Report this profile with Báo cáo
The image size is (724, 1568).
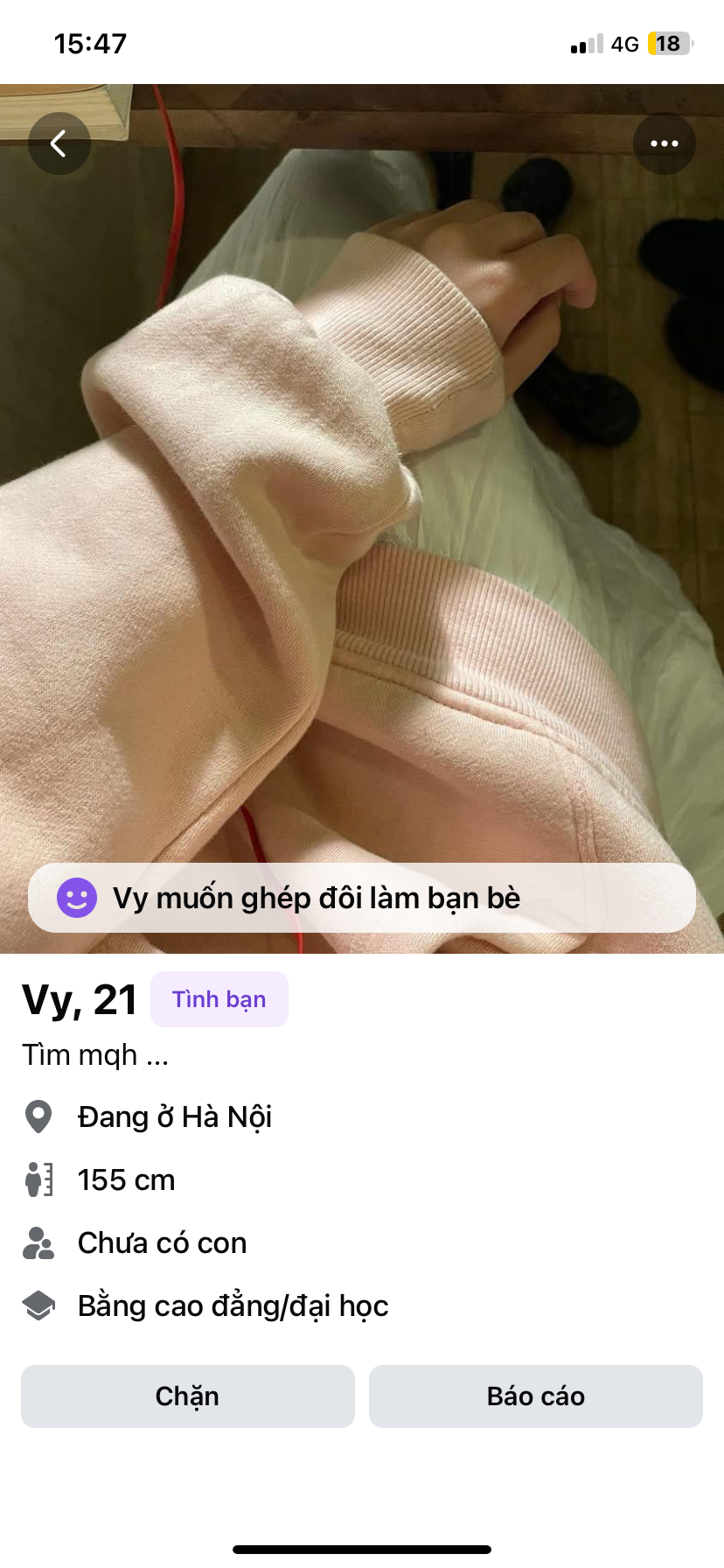(535, 1396)
